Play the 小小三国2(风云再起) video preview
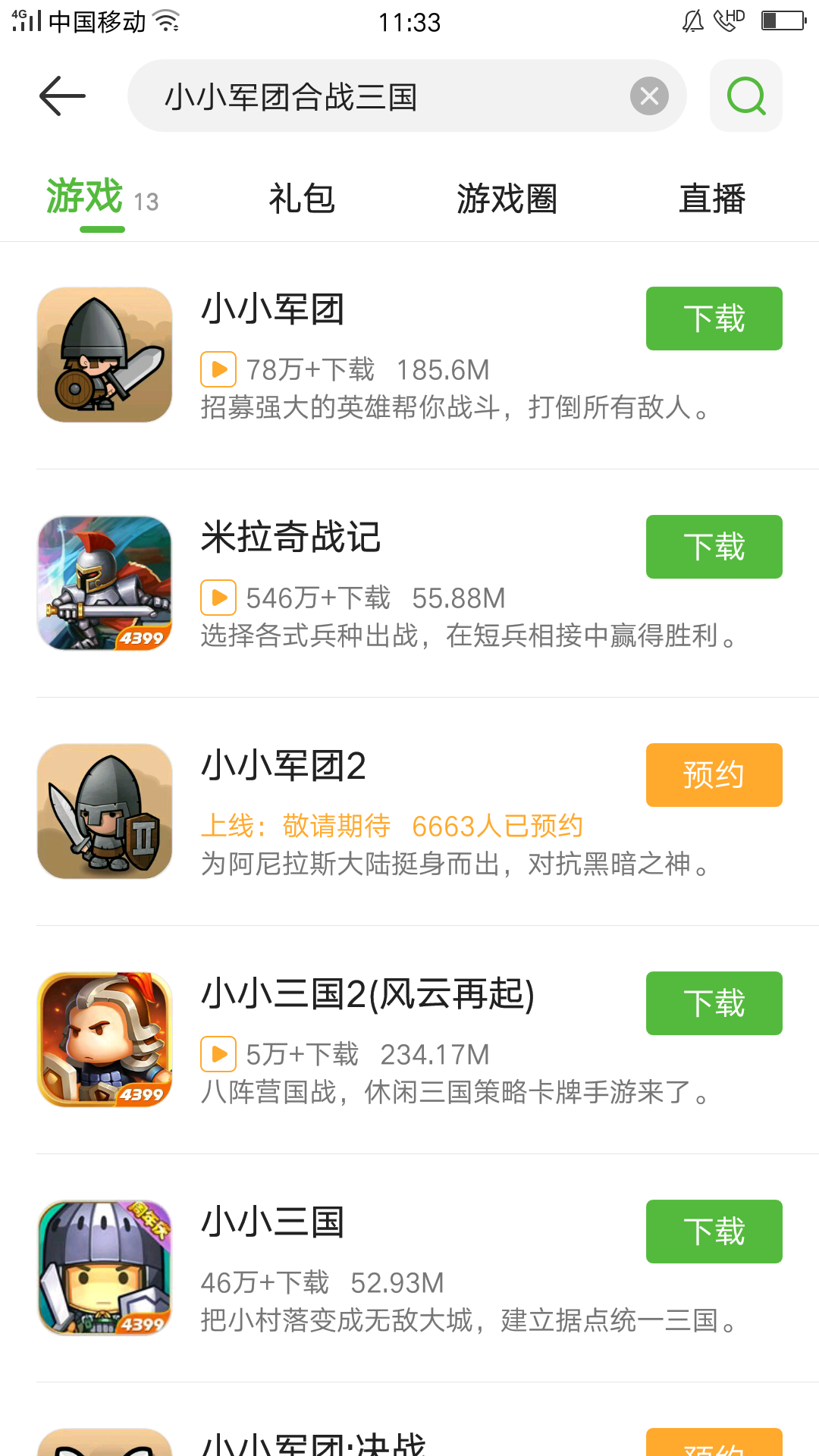Viewport: 819px width, 1456px height. (218, 1053)
